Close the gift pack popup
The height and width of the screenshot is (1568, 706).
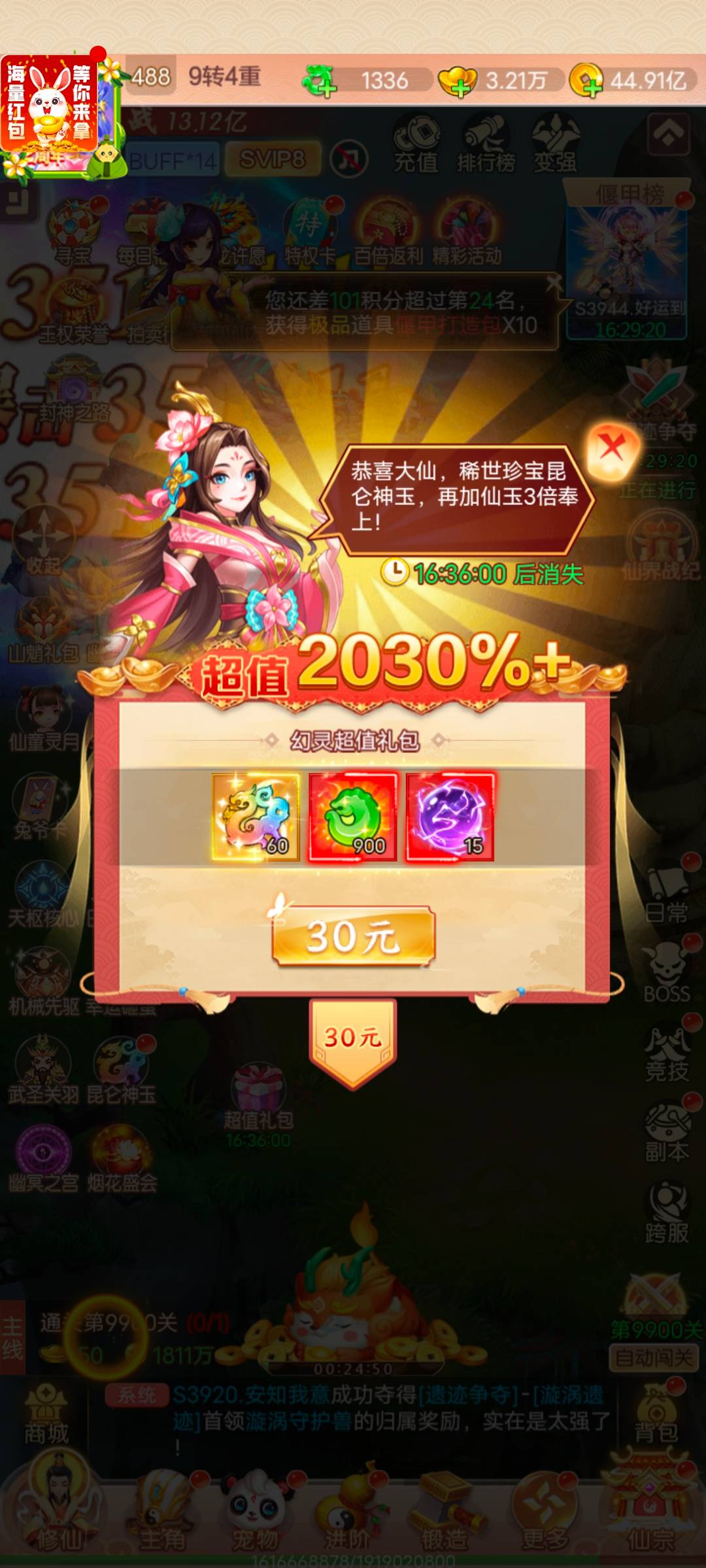tap(613, 449)
